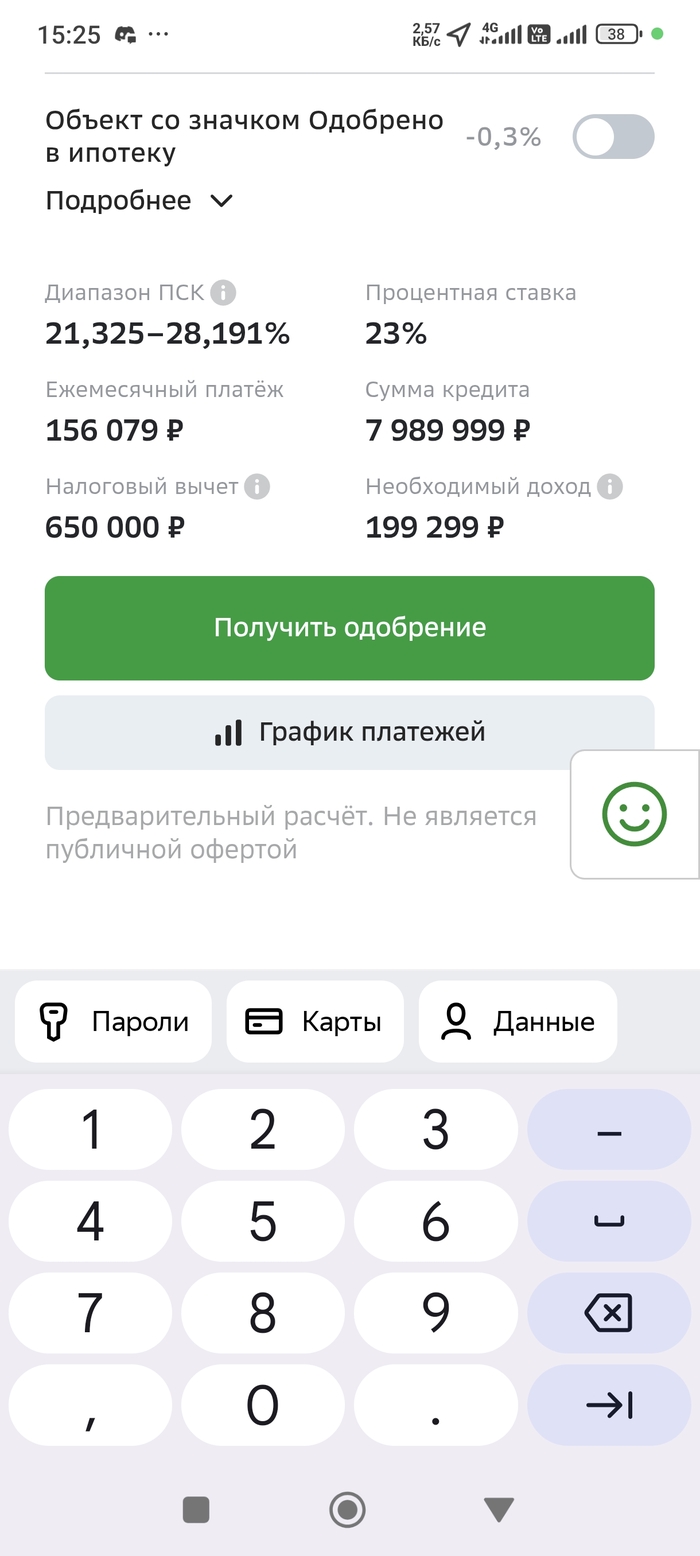Image resolution: width=700 pixels, height=1556 pixels.
Task: Open Пароли autofill suggestions
Action: tap(113, 1021)
